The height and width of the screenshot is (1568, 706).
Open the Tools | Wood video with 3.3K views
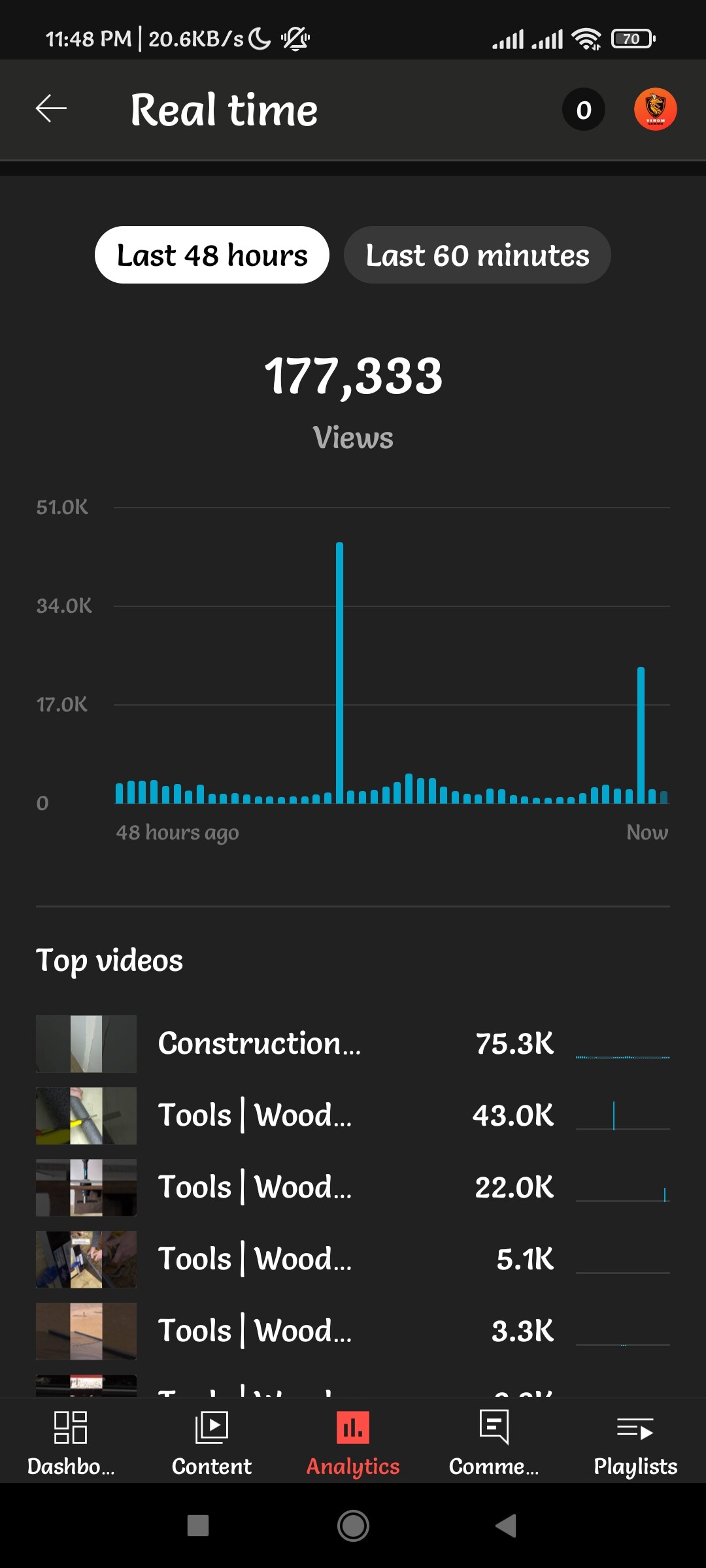coord(353,1331)
